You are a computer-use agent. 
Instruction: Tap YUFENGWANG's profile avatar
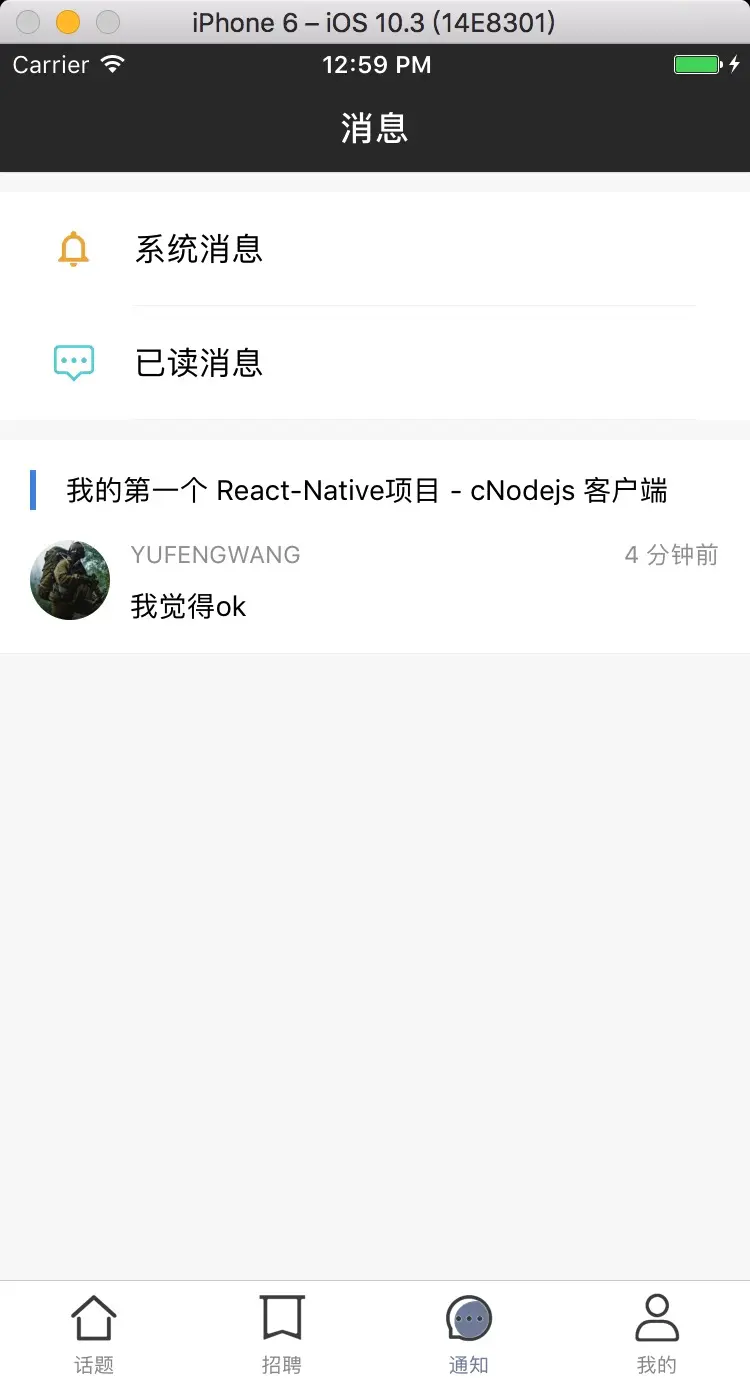[x=70, y=580]
